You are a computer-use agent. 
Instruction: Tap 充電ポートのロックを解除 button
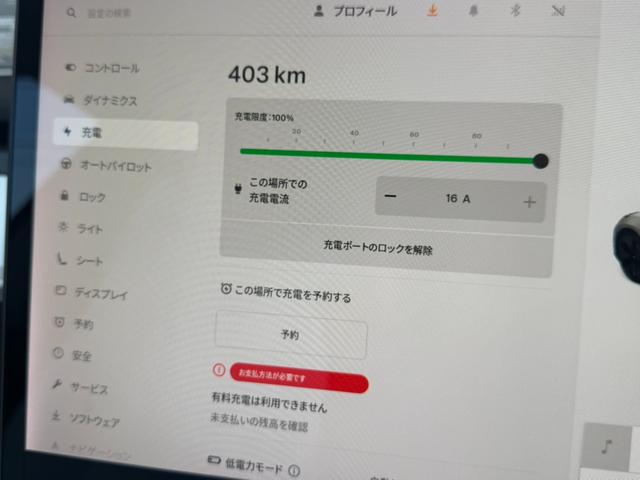[x=384, y=248]
